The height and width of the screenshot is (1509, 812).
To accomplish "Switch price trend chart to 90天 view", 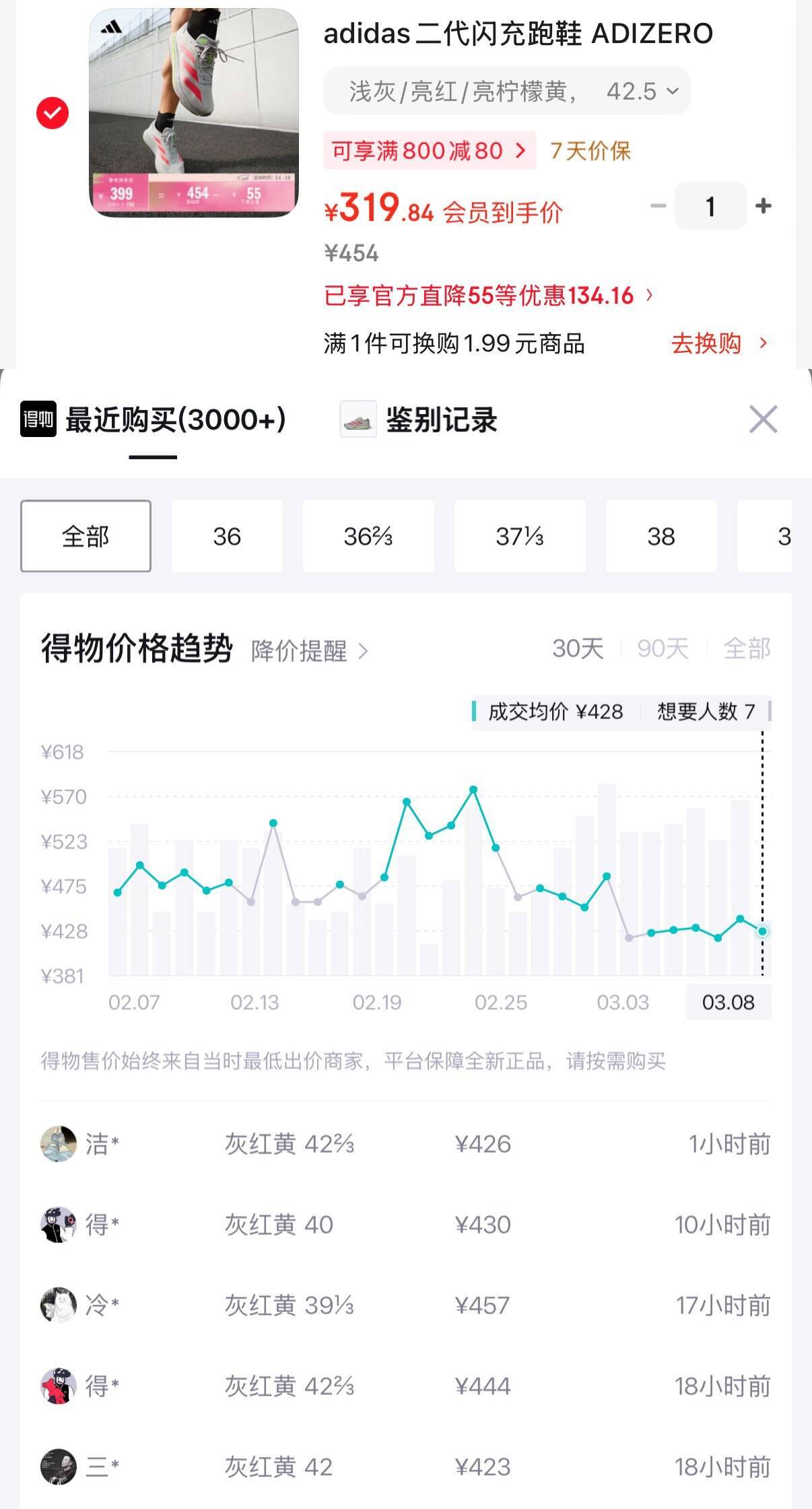I will (x=663, y=648).
